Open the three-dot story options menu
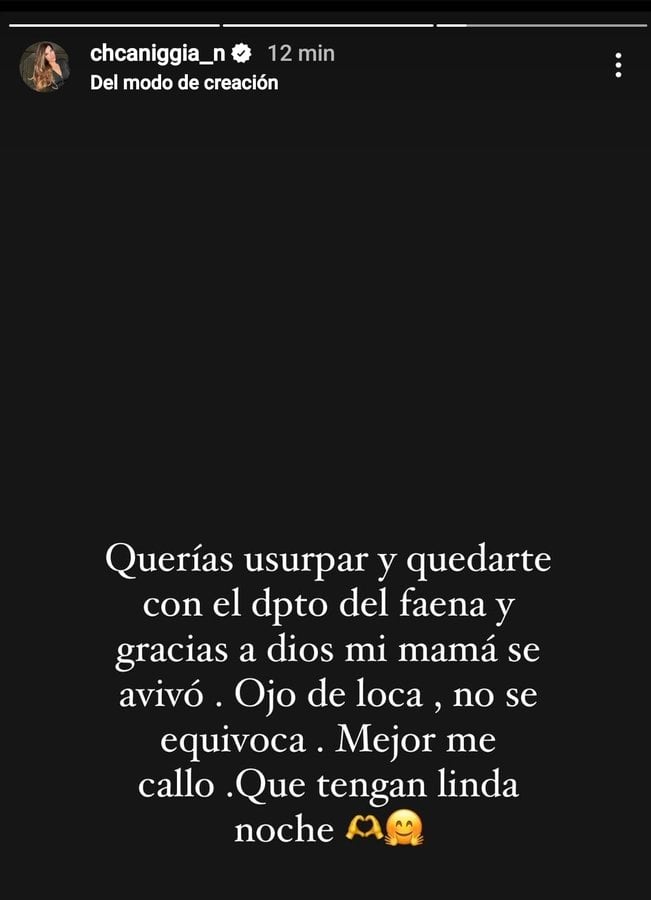The height and width of the screenshot is (900, 651). pyautogui.click(x=619, y=66)
